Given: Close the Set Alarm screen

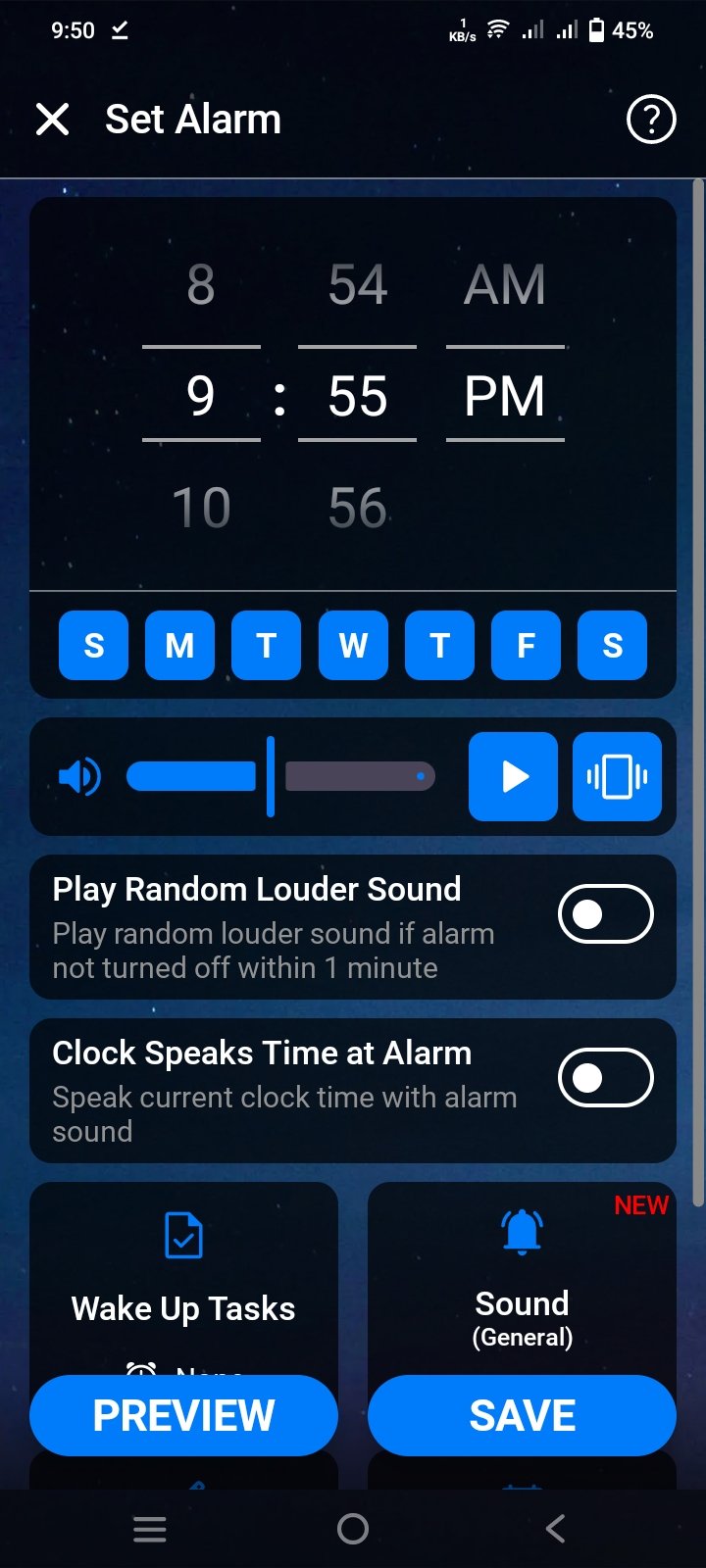Looking at the screenshot, I should pyautogui.click(x=52, y=120).
